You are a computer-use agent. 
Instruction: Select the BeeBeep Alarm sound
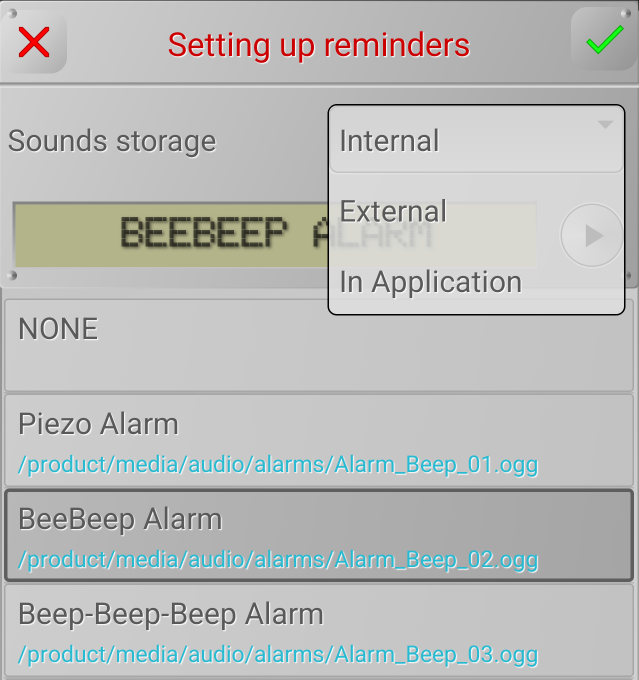click(x=319, y=536)
